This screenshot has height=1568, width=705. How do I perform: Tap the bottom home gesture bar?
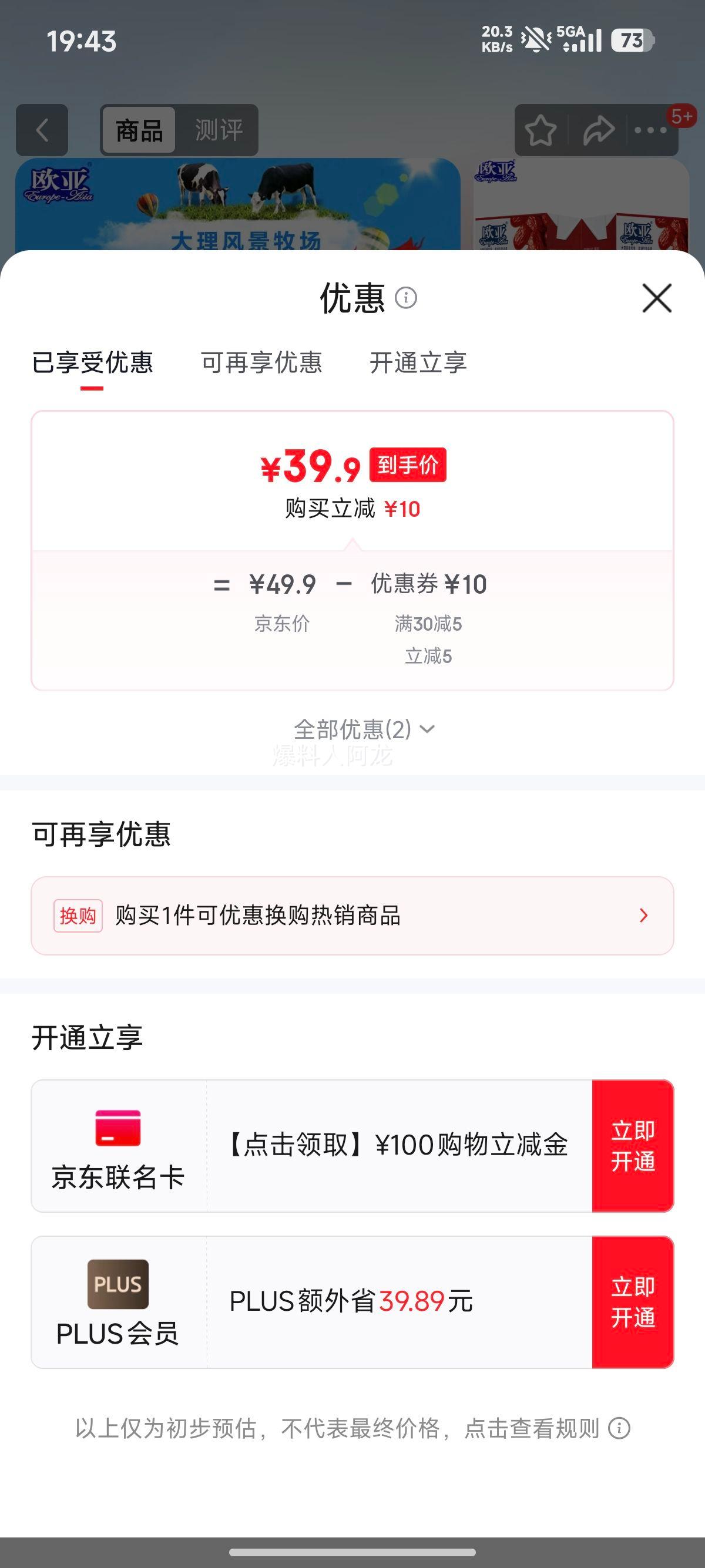(x=352, y=1553)
